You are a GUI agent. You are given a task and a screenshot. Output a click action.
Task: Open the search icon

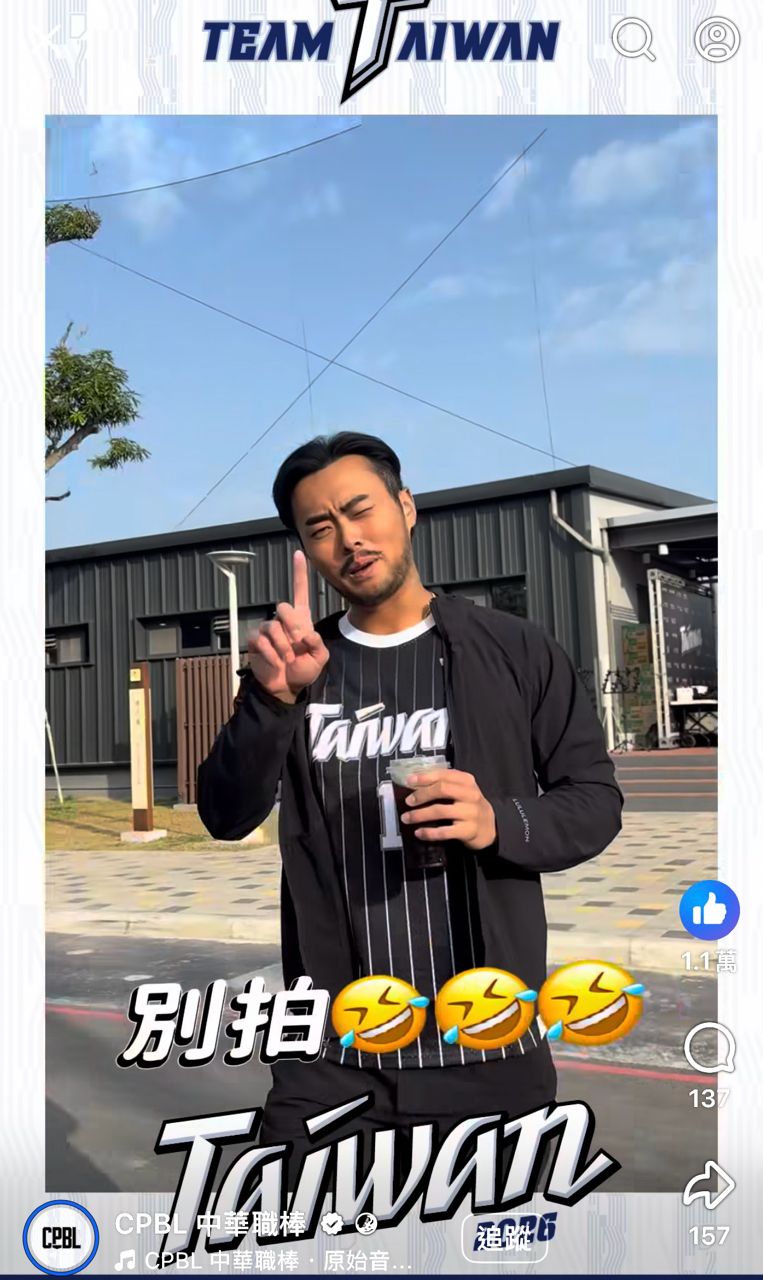click(633, 40)
